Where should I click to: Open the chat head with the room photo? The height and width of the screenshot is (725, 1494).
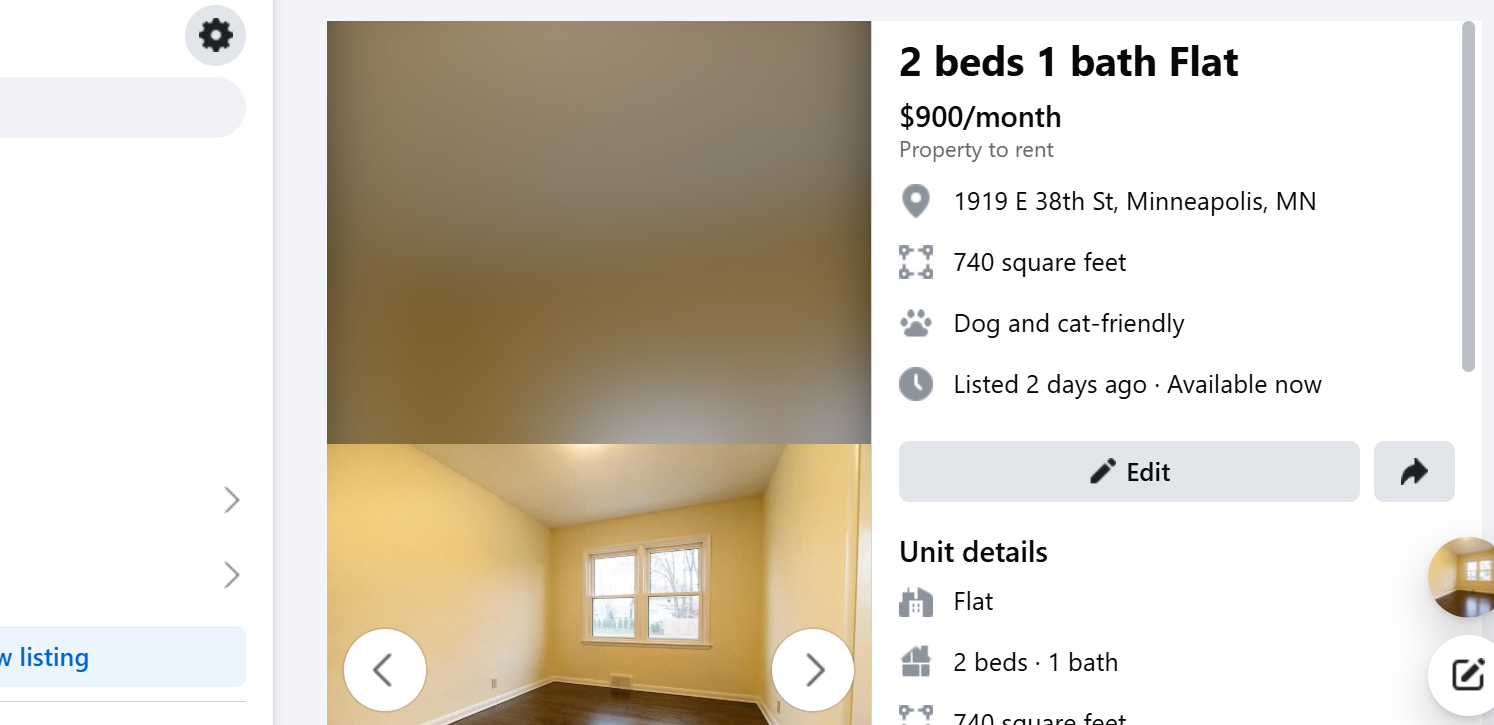(x=1463, y=577)
